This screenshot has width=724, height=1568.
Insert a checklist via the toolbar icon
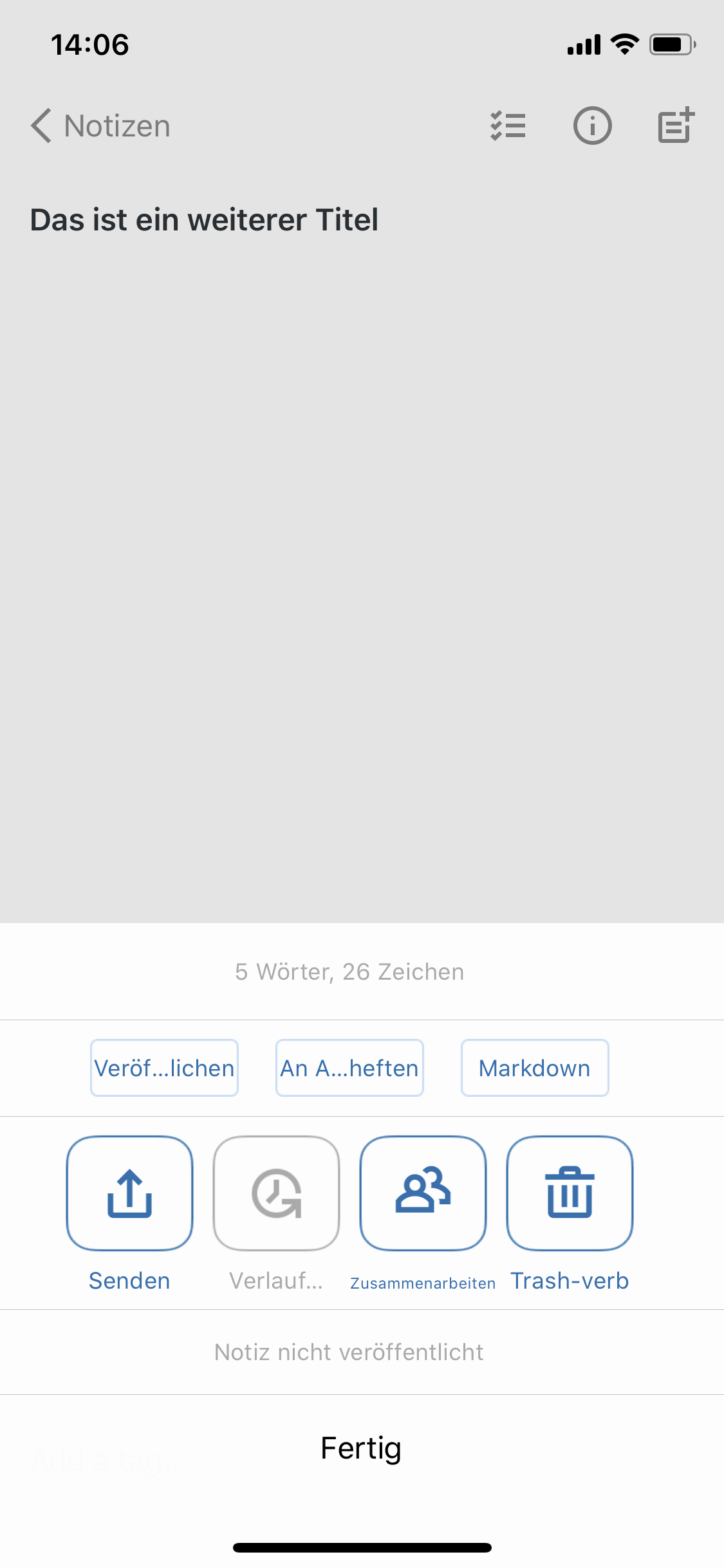coord(508,126)
